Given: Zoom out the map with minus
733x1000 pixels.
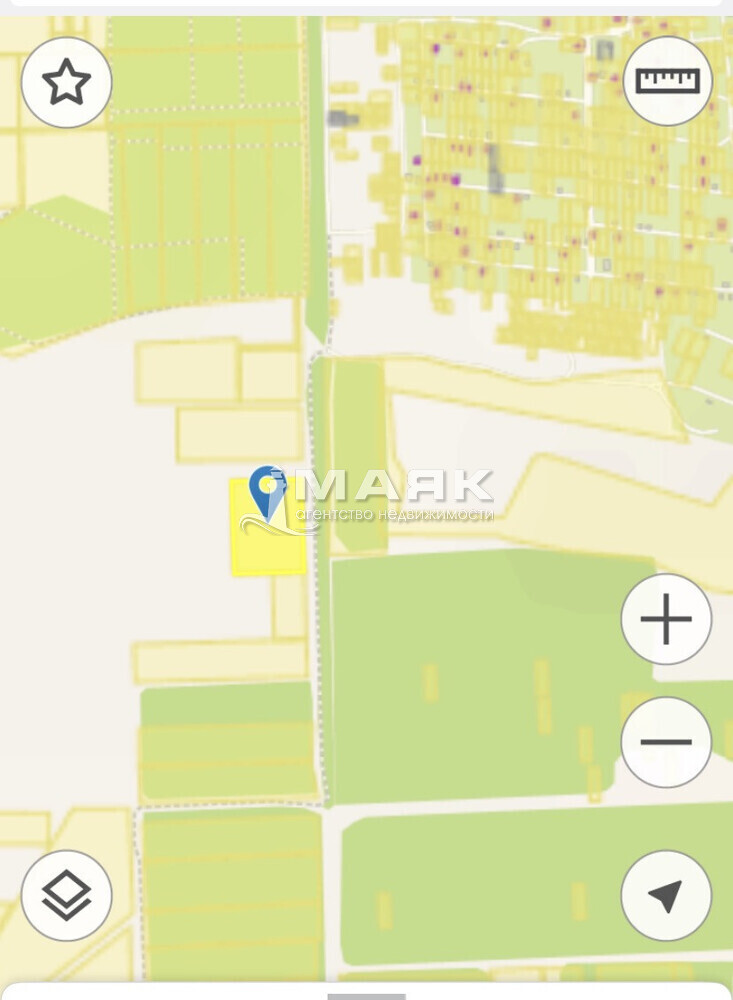Looking at the screenshot, I should (x=666, y=742).
